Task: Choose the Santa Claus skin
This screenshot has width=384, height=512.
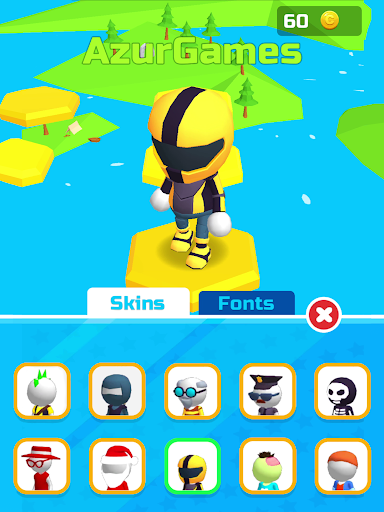Action: (x=117, y=466)
